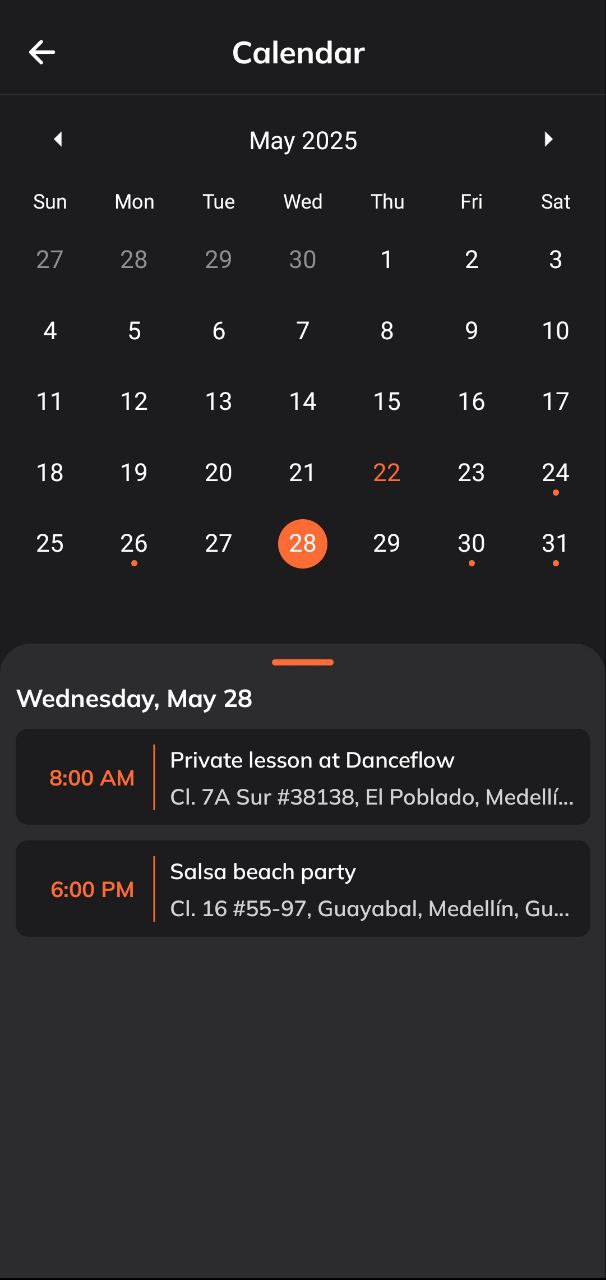The image size is (606, 1280).
Task: Show the previous month
Action: pos(58,140)
